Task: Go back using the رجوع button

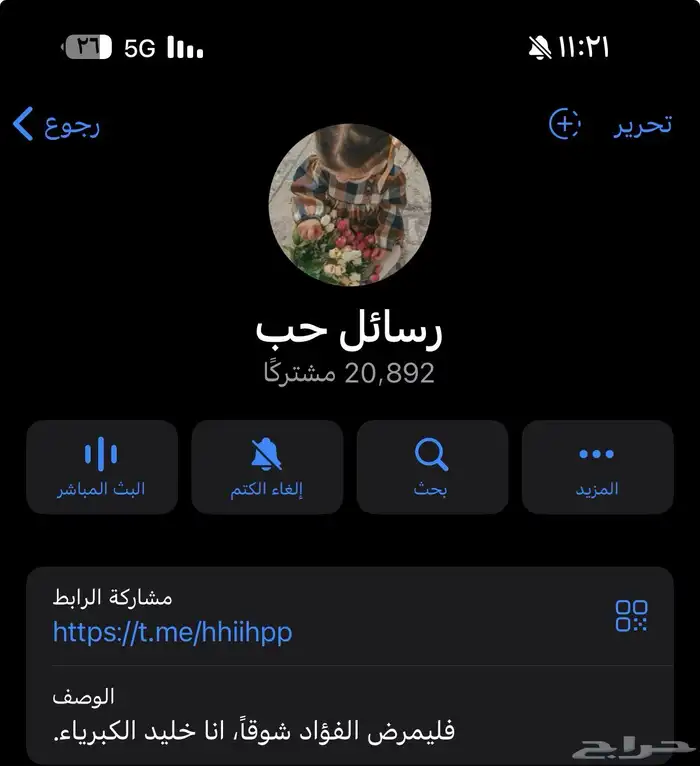Action: pos(57,125)
